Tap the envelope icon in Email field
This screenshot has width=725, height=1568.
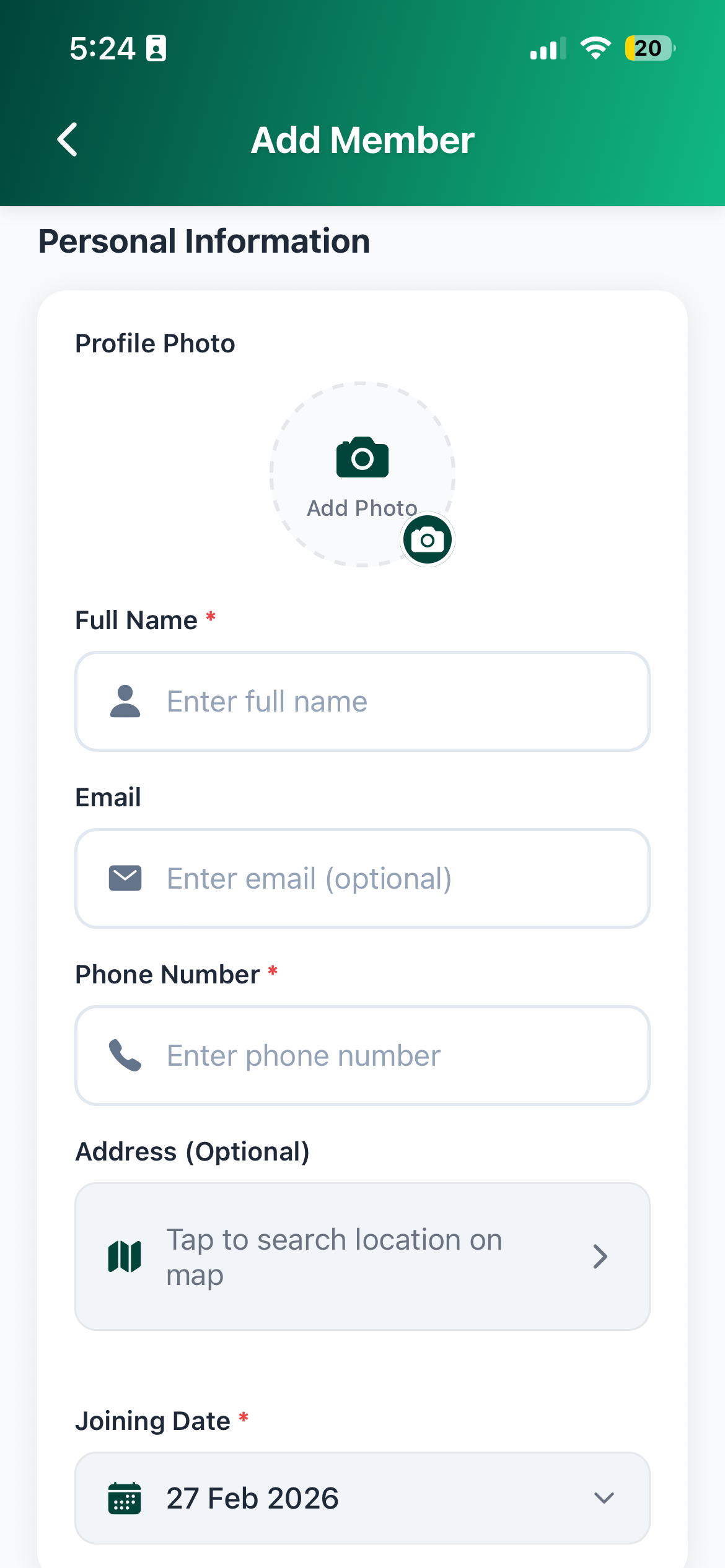point(125,878)
